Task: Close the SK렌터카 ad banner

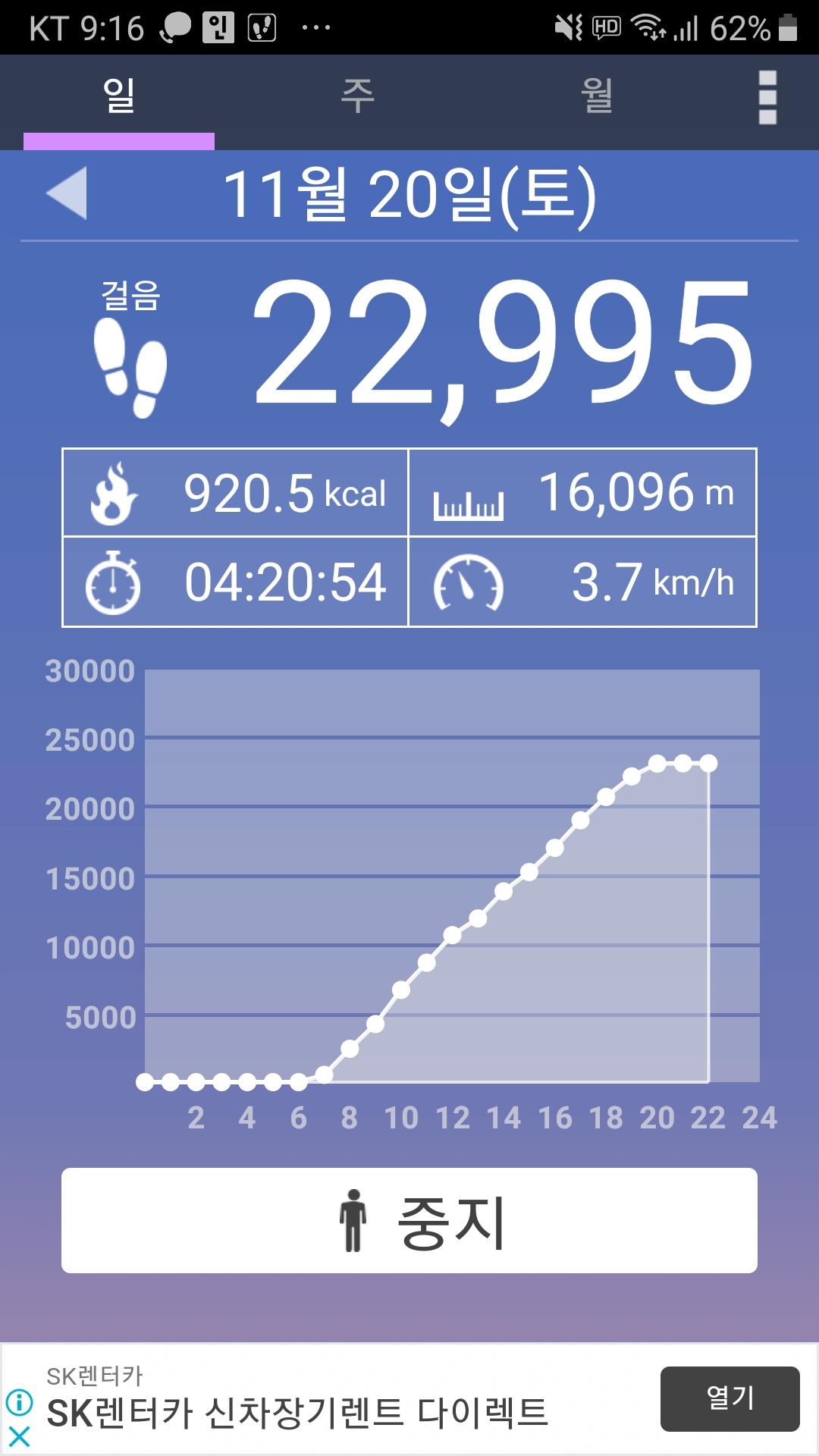Action: (x=19, y=1436)
